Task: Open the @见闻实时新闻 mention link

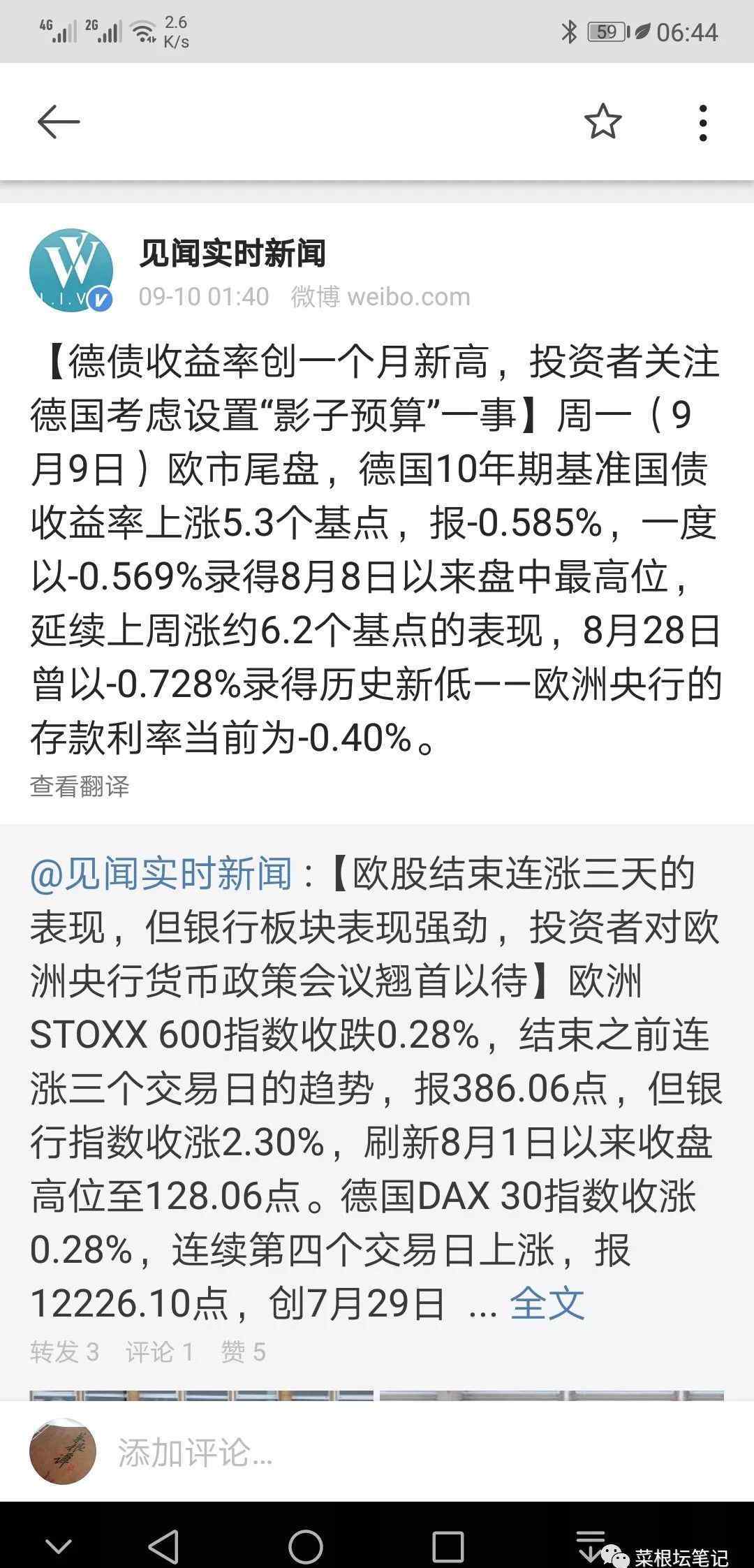Action: pyautogui.click(x=161, y=874)
